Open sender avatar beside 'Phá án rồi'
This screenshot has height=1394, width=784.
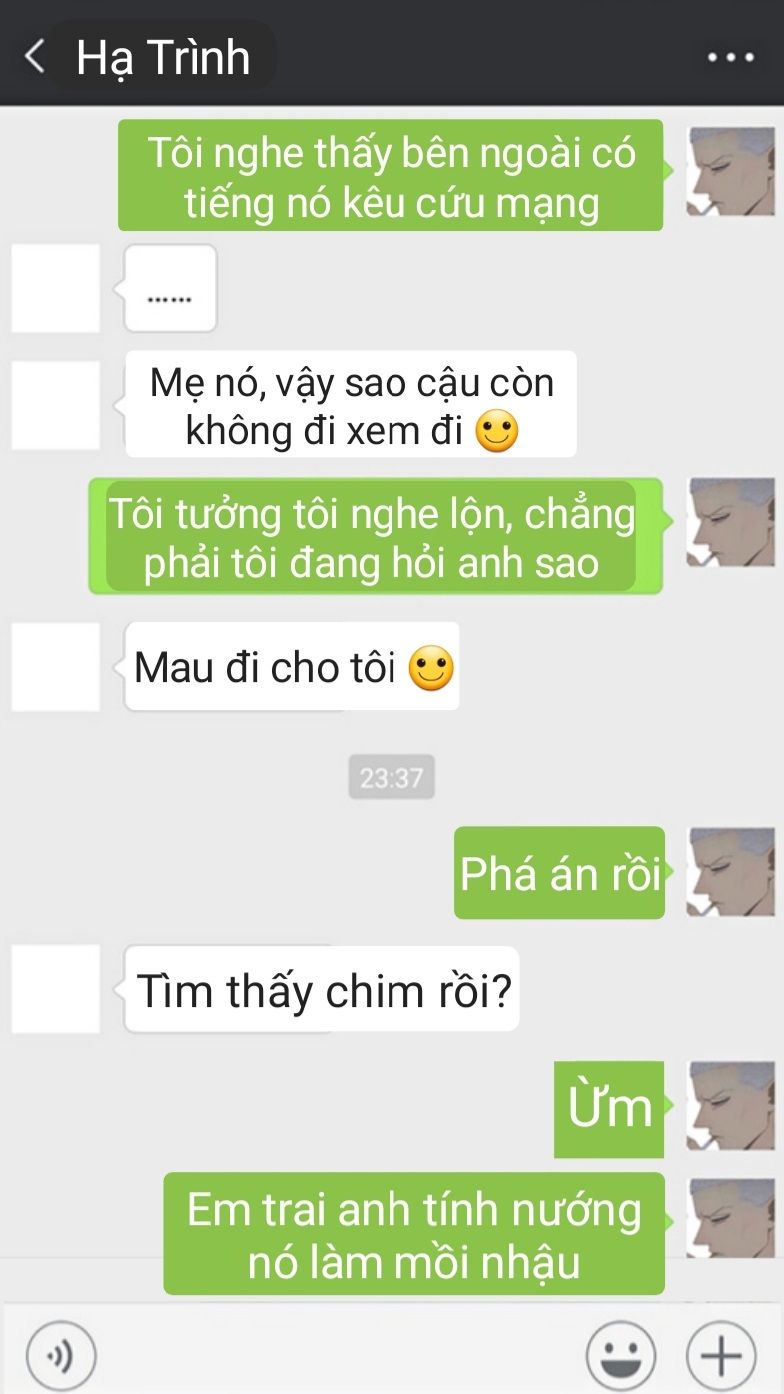pyautogui.click(x=730, y=872)
